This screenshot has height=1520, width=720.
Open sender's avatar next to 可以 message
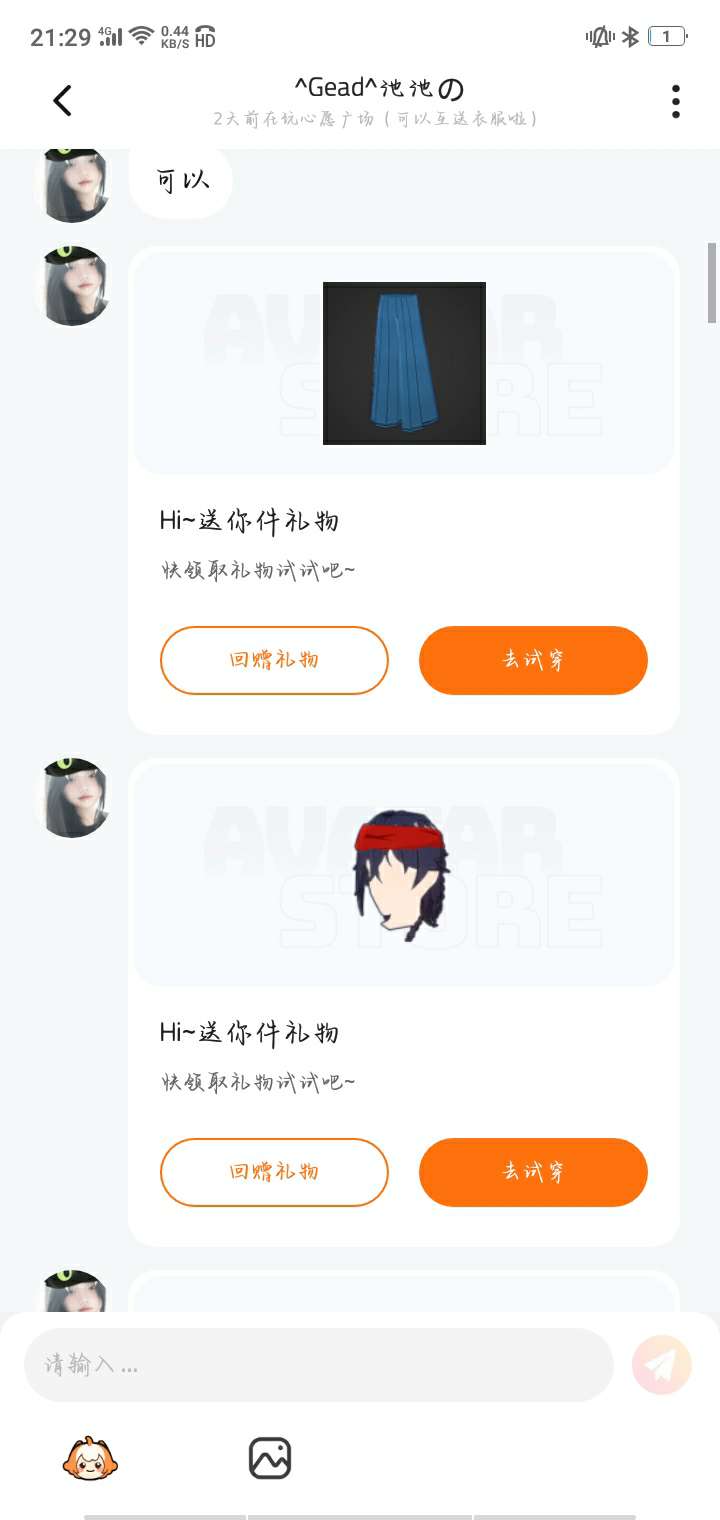72,184
